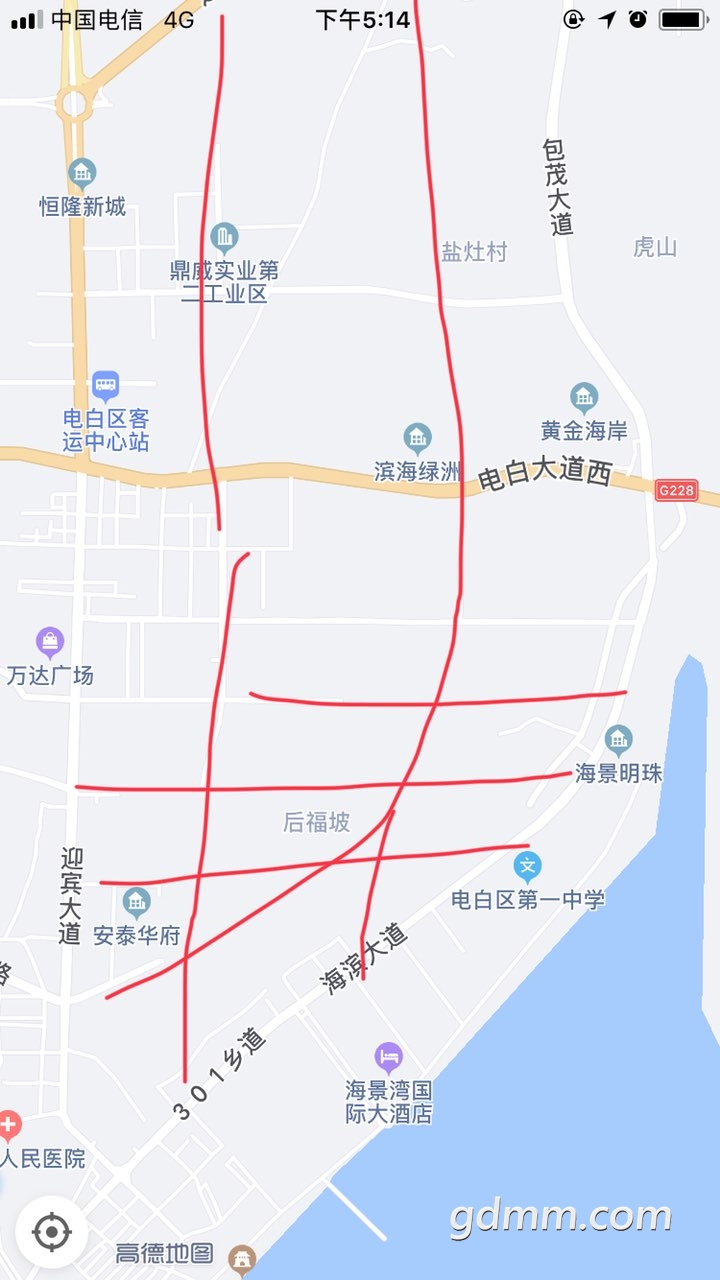The image size is (720, 1280).
Task: Select the 恒隆新城 map marker
Action: pyautogui.click(x=82, y=174)
